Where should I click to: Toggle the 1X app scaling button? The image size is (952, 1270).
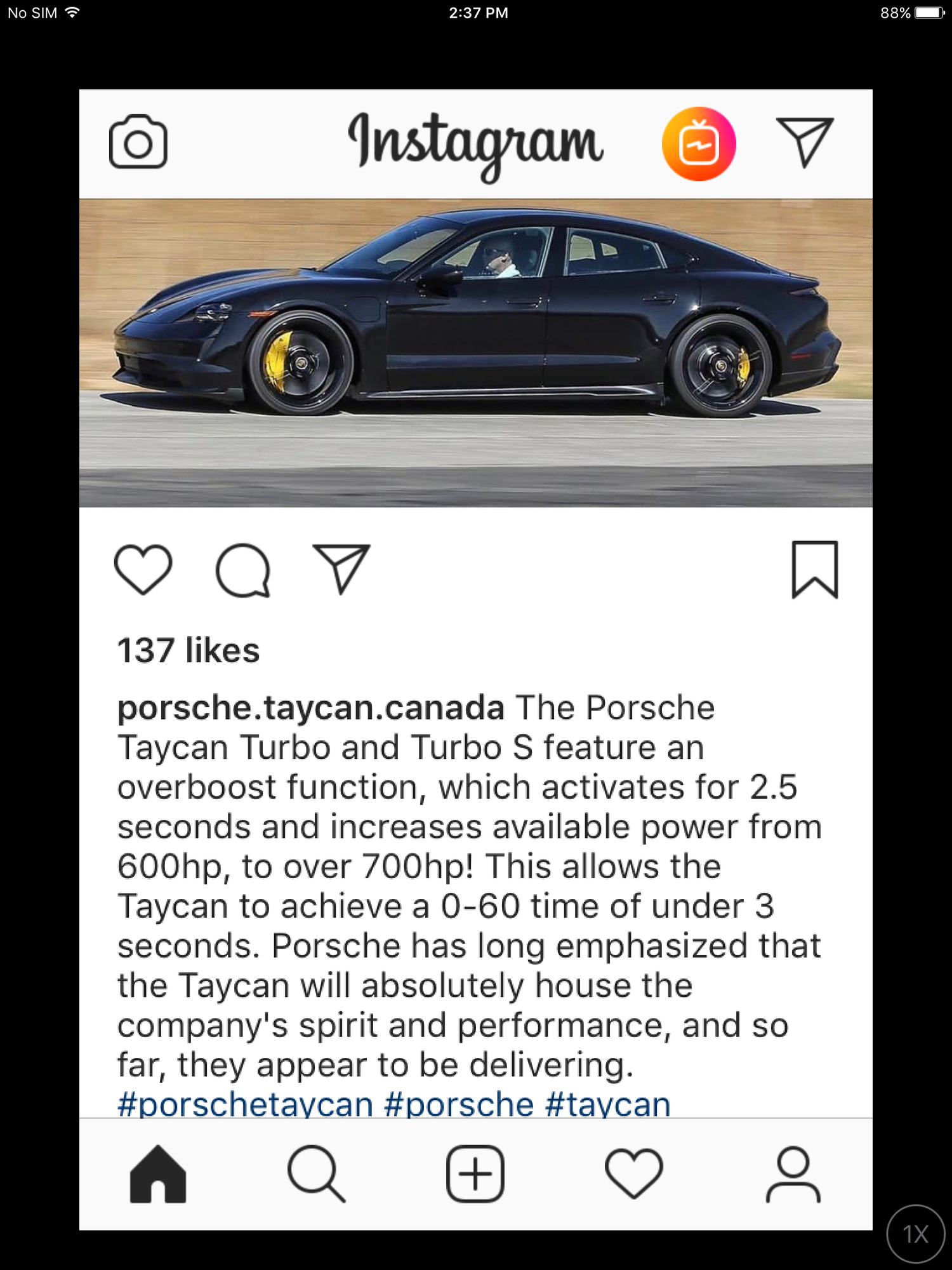coord(915,1234)
